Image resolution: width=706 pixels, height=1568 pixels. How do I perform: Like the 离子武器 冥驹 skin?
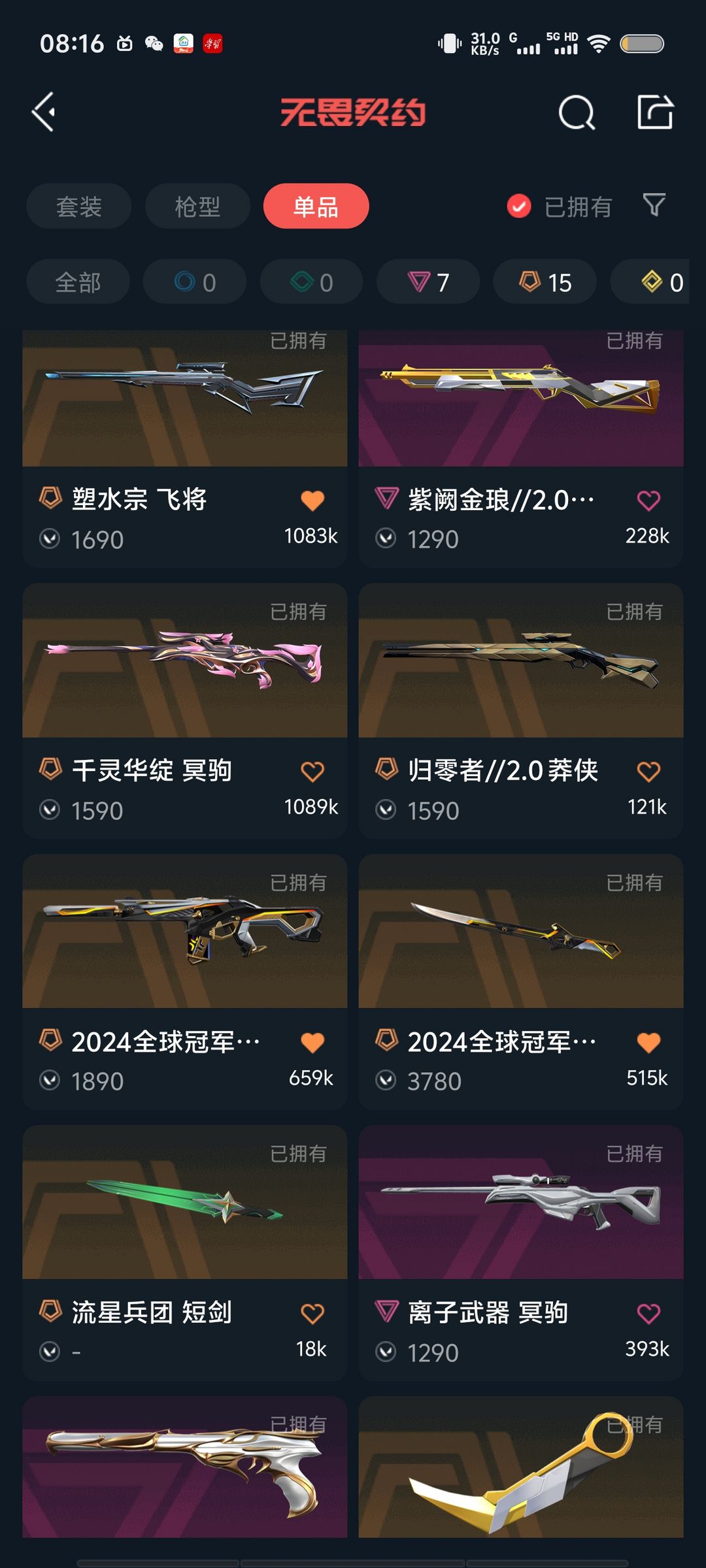(648, 1314)
